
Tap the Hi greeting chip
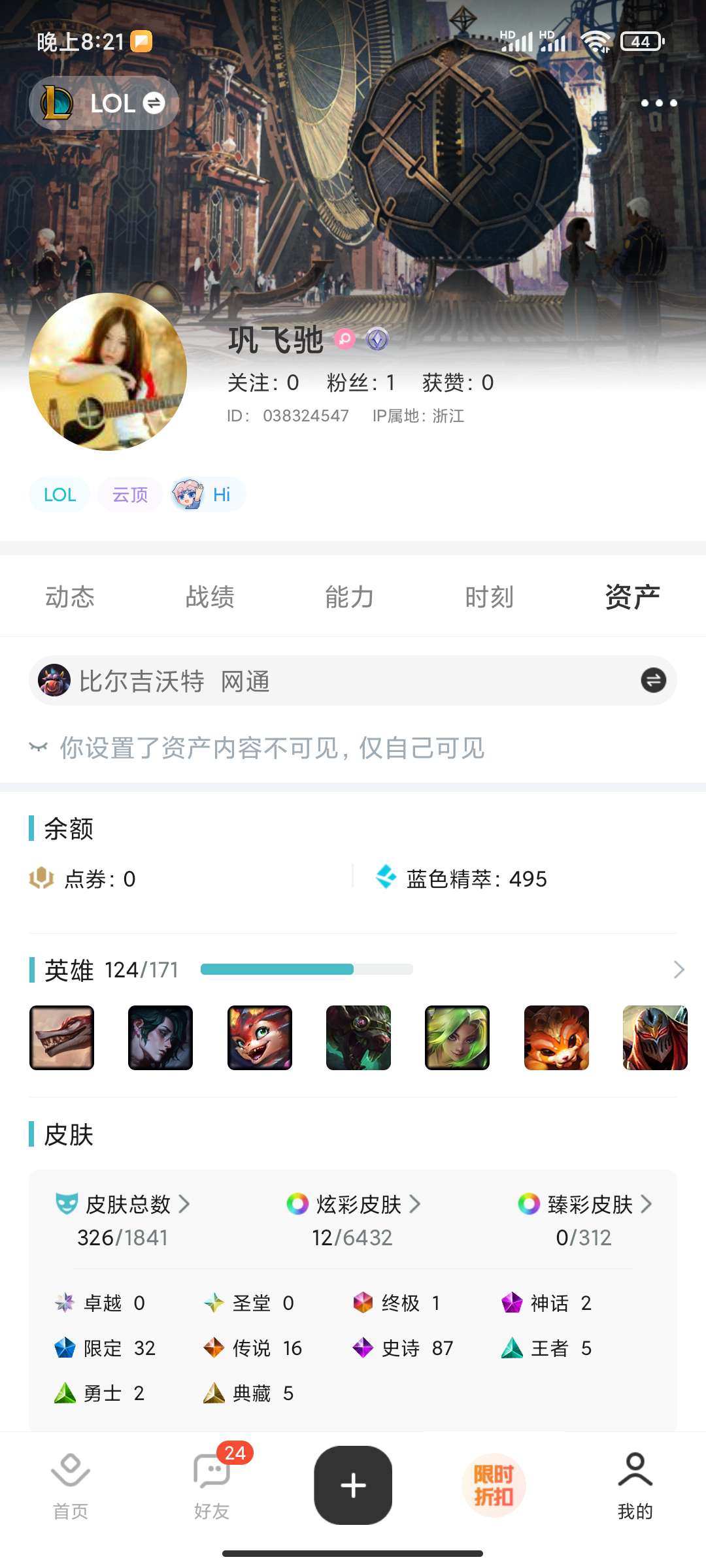coord(208,495)
